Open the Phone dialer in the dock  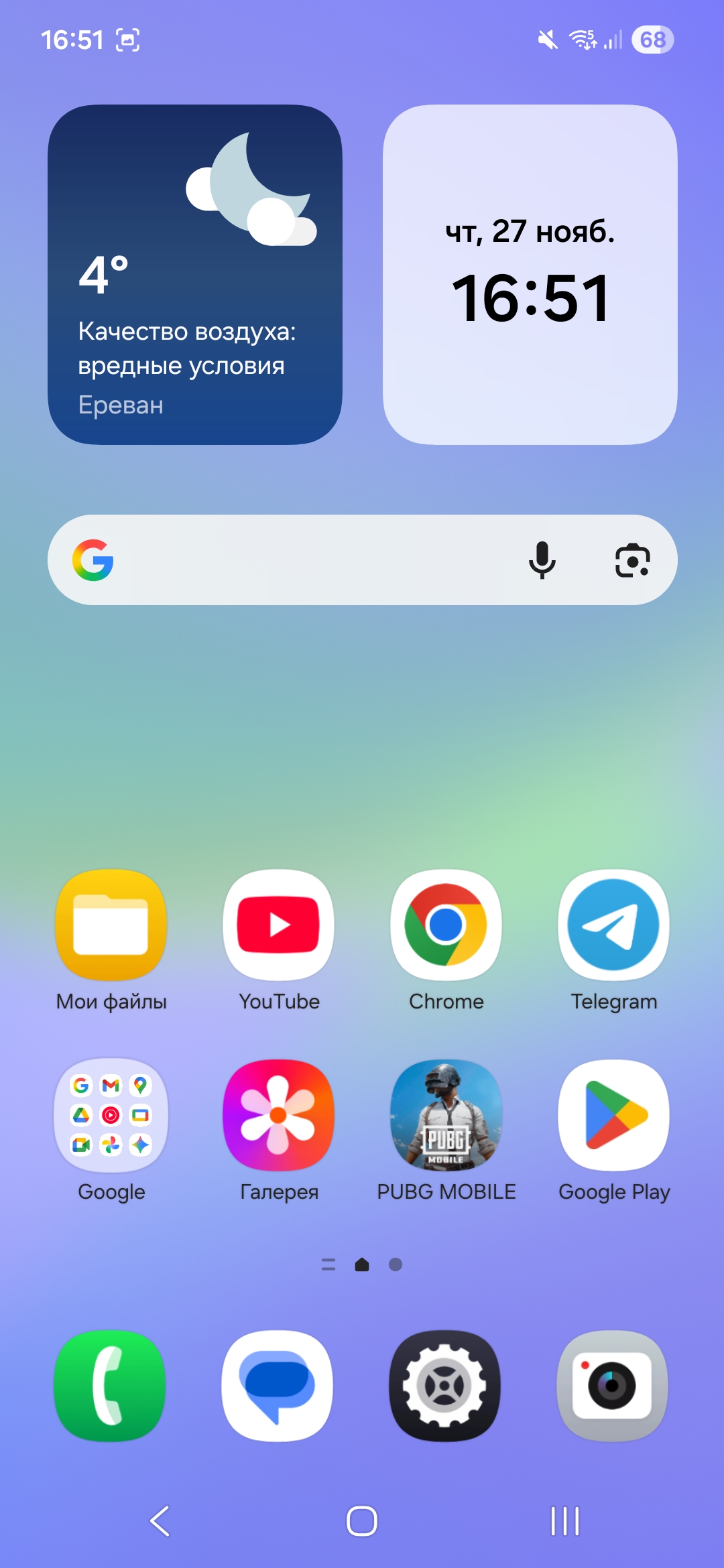[x=110, y=1386]
